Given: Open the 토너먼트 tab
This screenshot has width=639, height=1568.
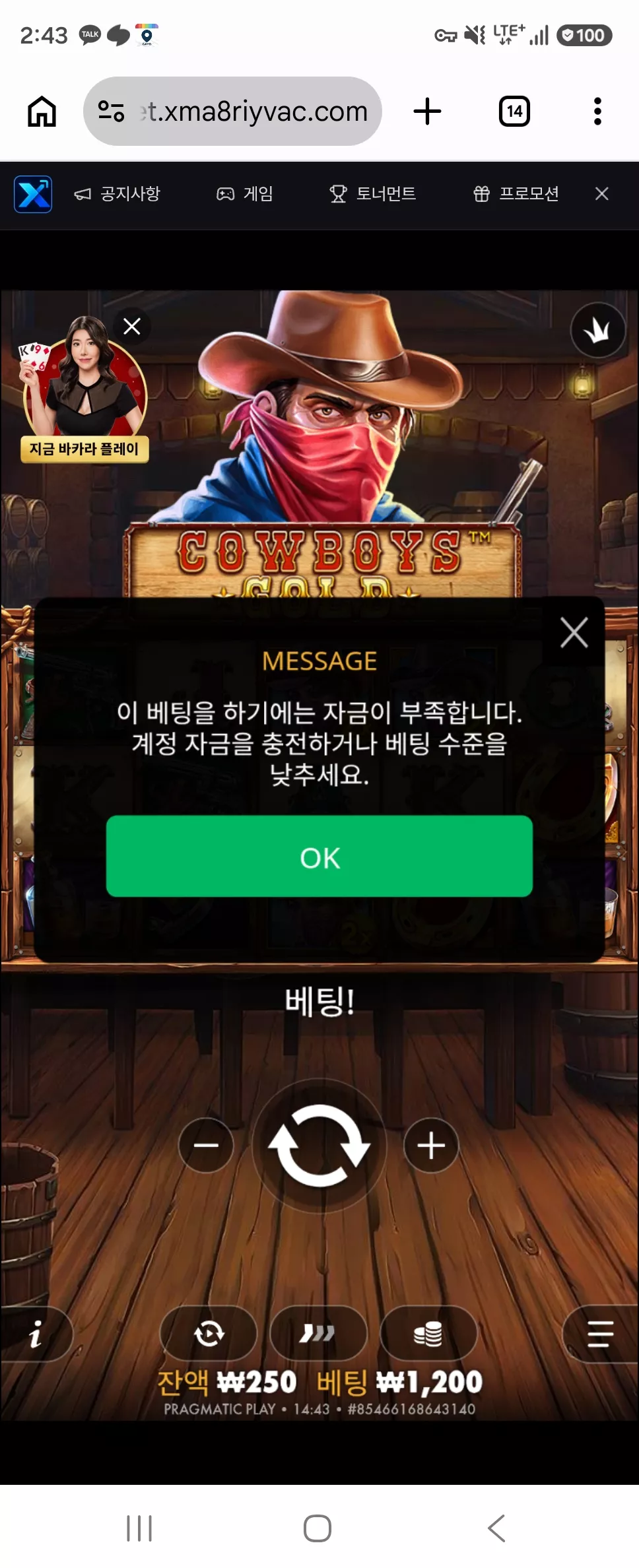Looking at the screenshot, I should (x=372, y=193).
